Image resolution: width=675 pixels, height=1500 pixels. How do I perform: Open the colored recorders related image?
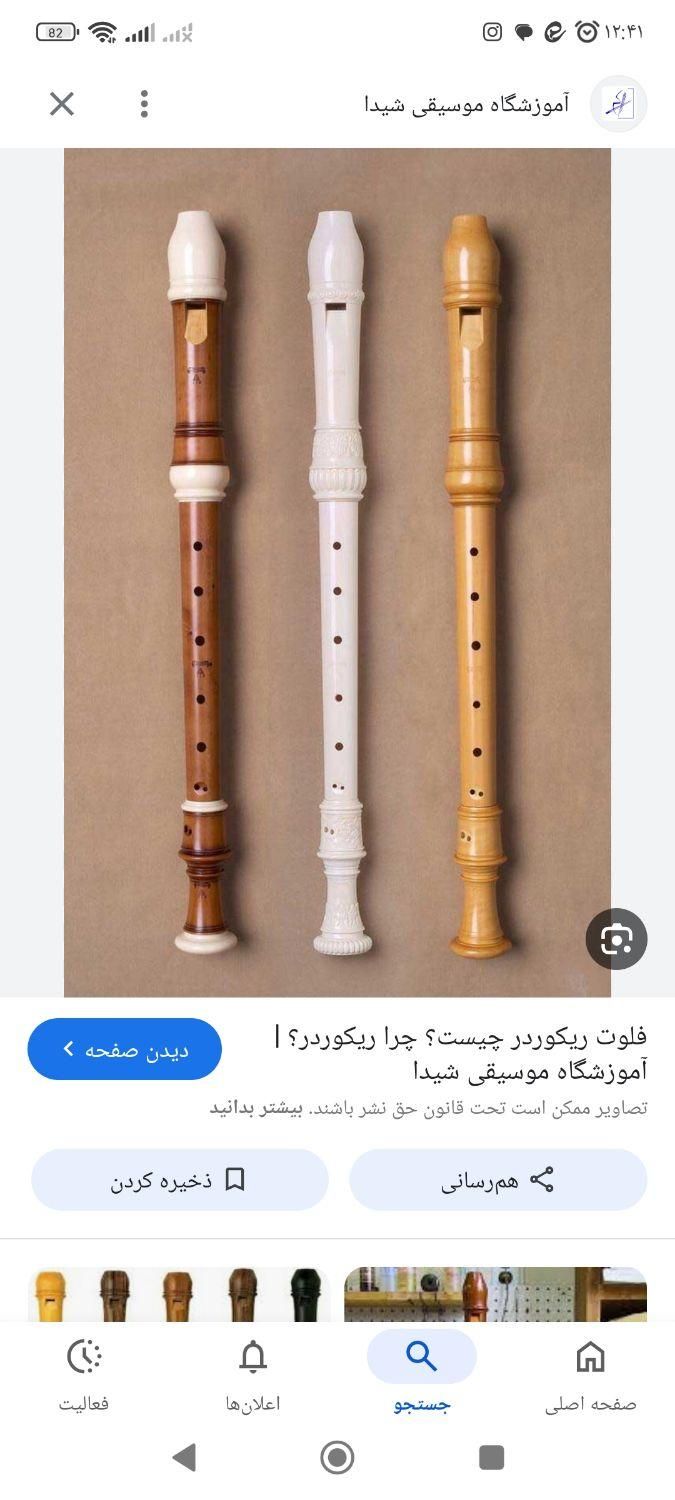point(179,1295)
